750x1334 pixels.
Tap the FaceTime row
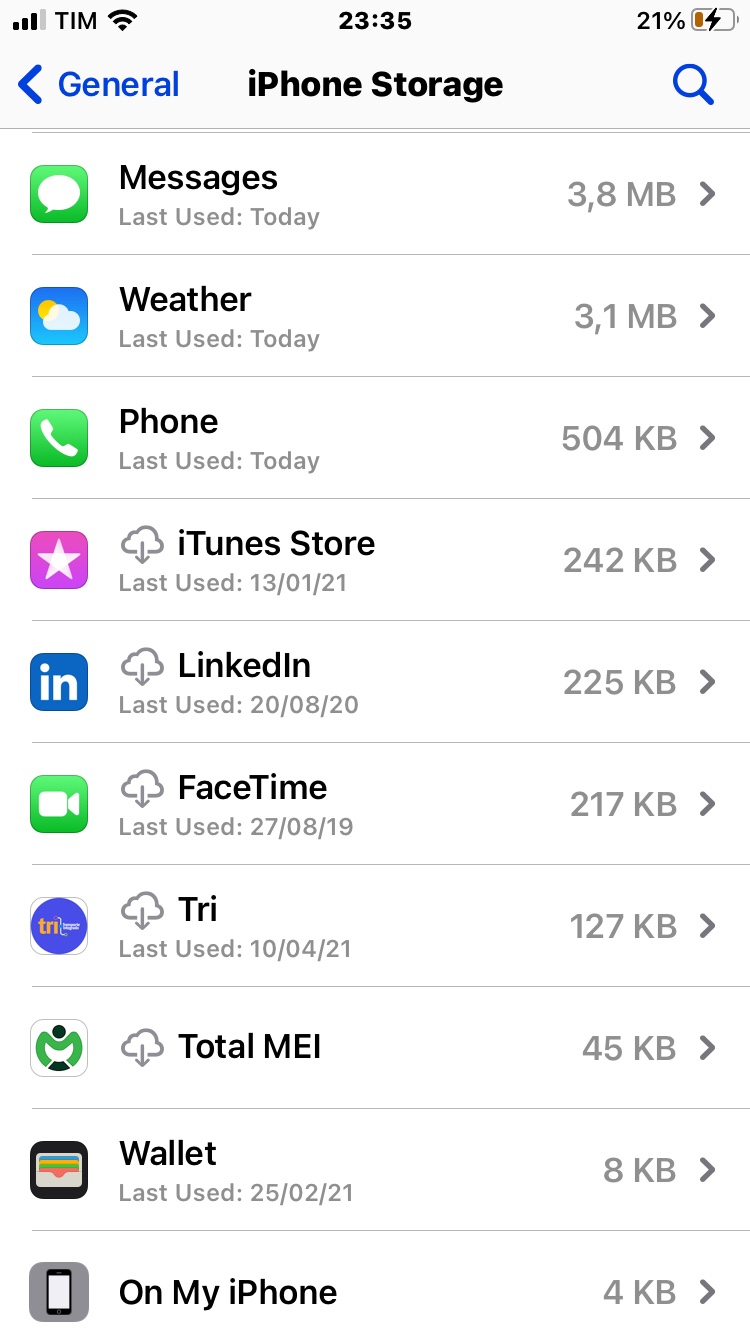pos(375,804)
